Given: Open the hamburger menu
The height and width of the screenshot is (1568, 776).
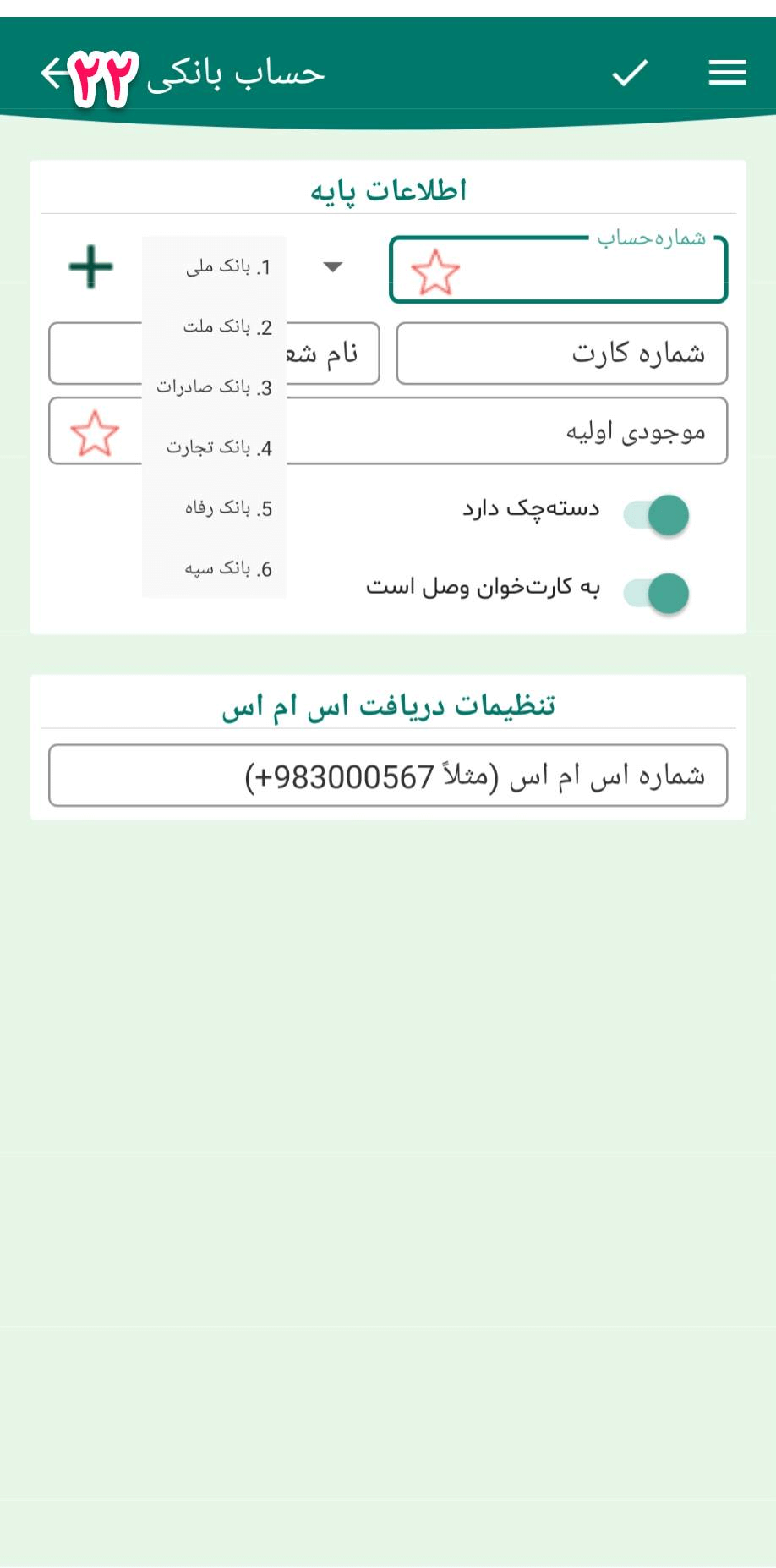Looking at the screenshot, I should tap(727, 74).
